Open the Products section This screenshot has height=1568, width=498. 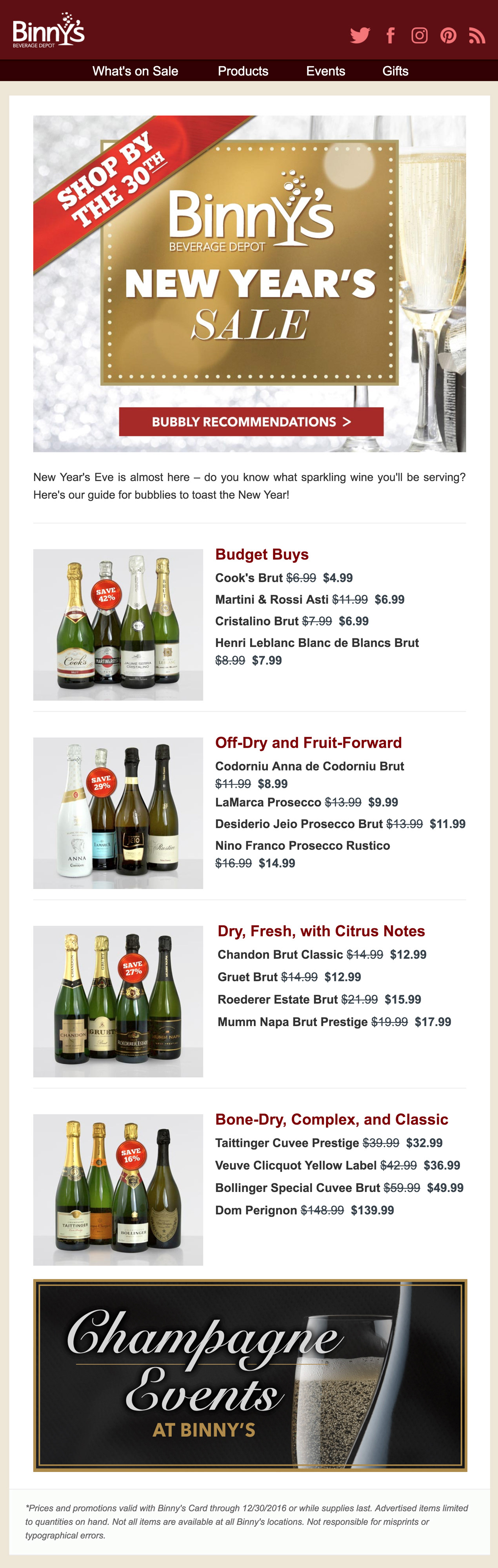coord(243,71)
